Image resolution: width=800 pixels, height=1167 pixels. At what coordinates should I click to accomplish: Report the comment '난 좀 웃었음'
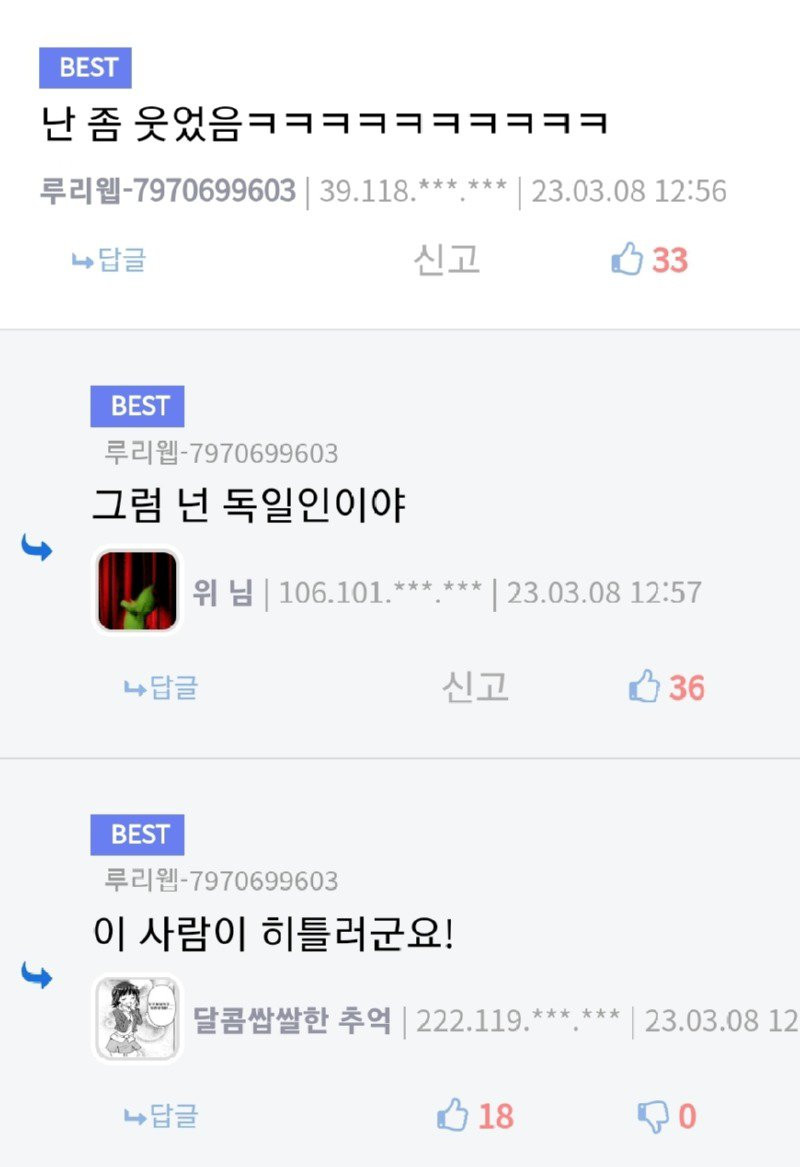click(x=447, y=260)
